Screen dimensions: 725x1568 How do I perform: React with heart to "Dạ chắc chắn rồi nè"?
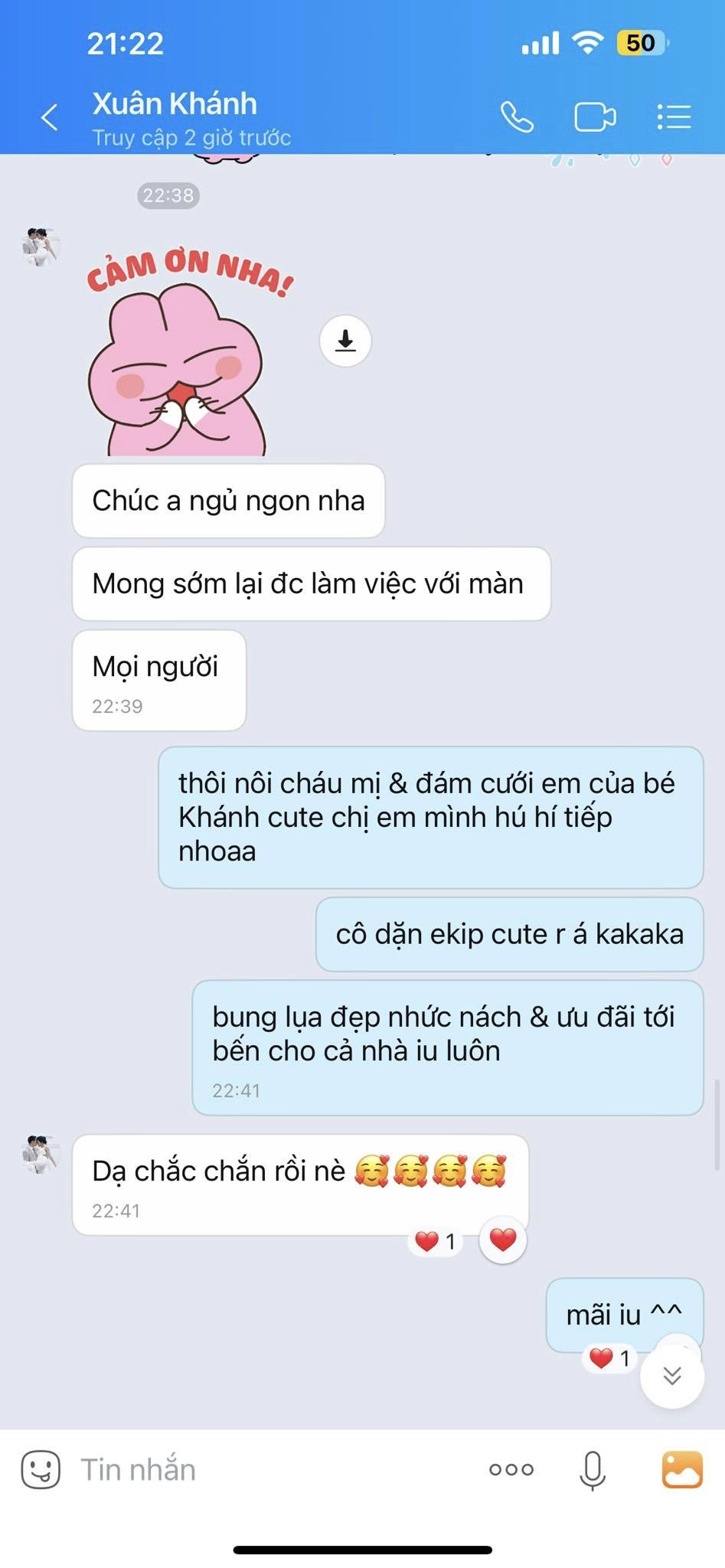(503, 1240)
